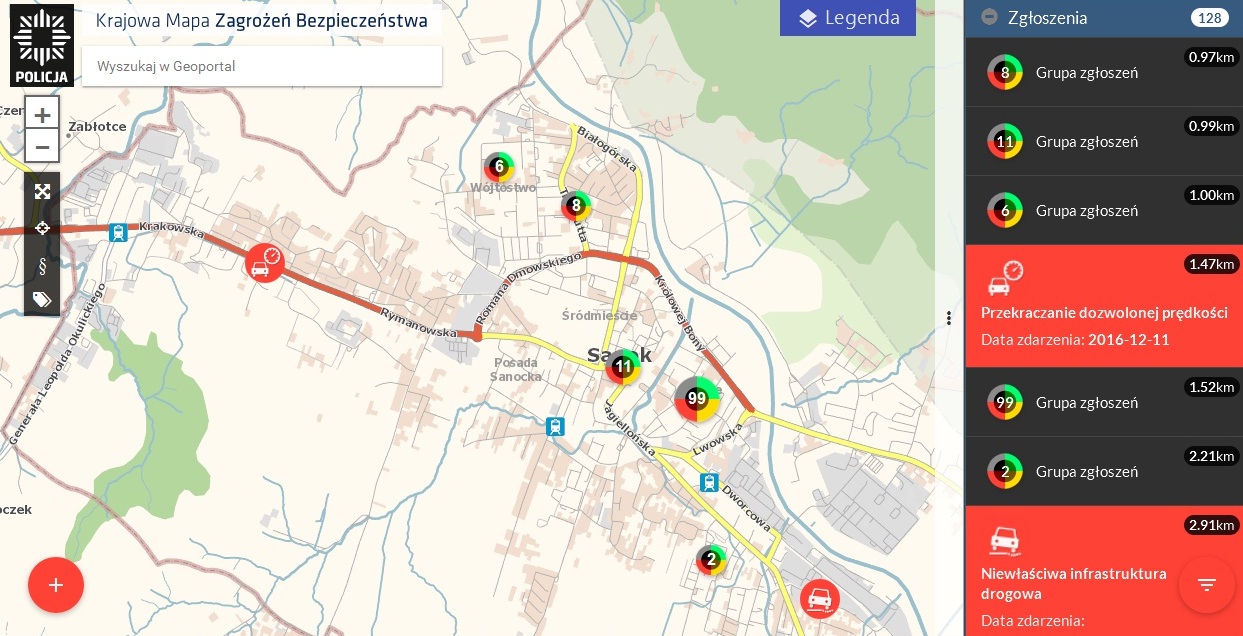Open the Legenda panel

coord(848,18)
